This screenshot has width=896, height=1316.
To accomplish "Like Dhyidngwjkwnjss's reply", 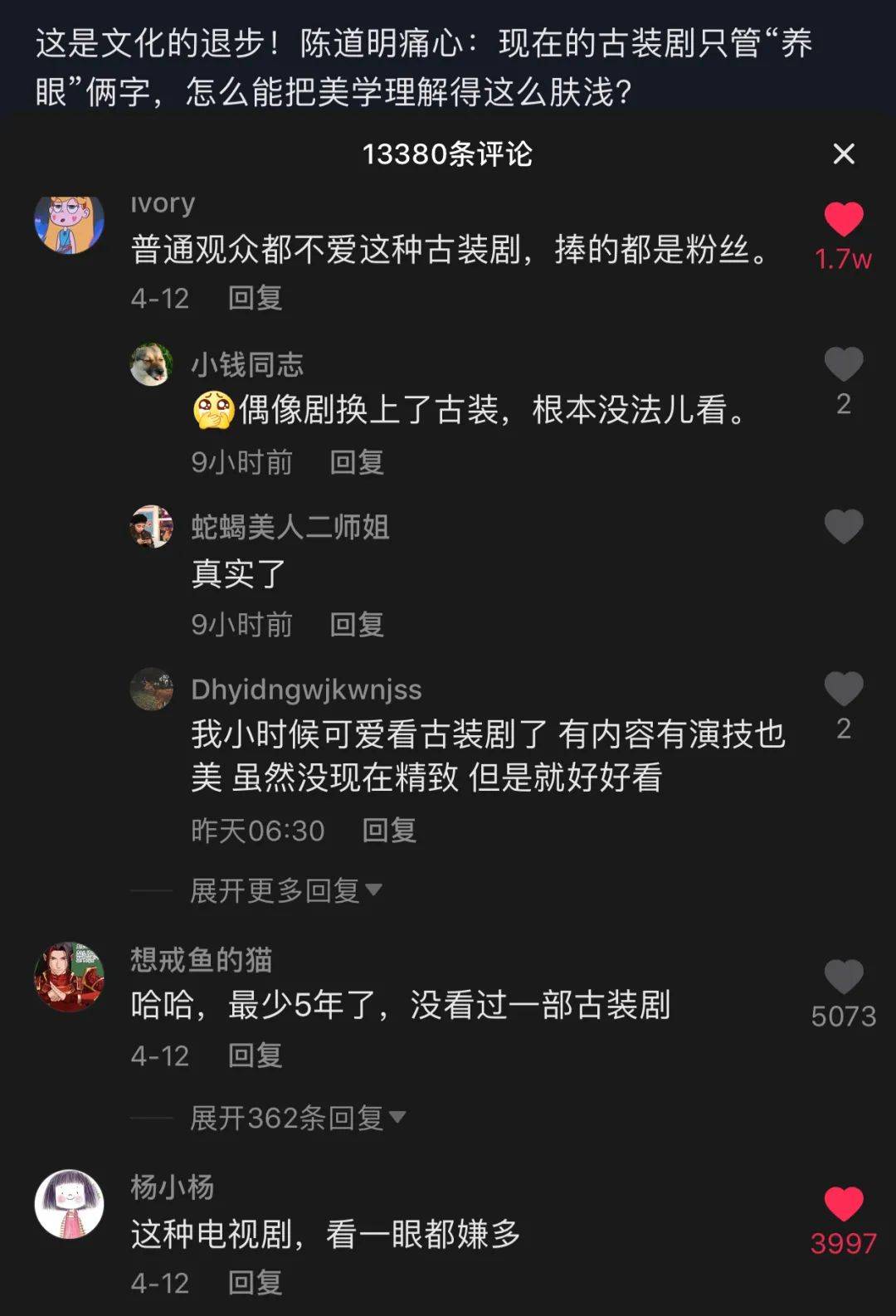I will (x=843, y=690).
